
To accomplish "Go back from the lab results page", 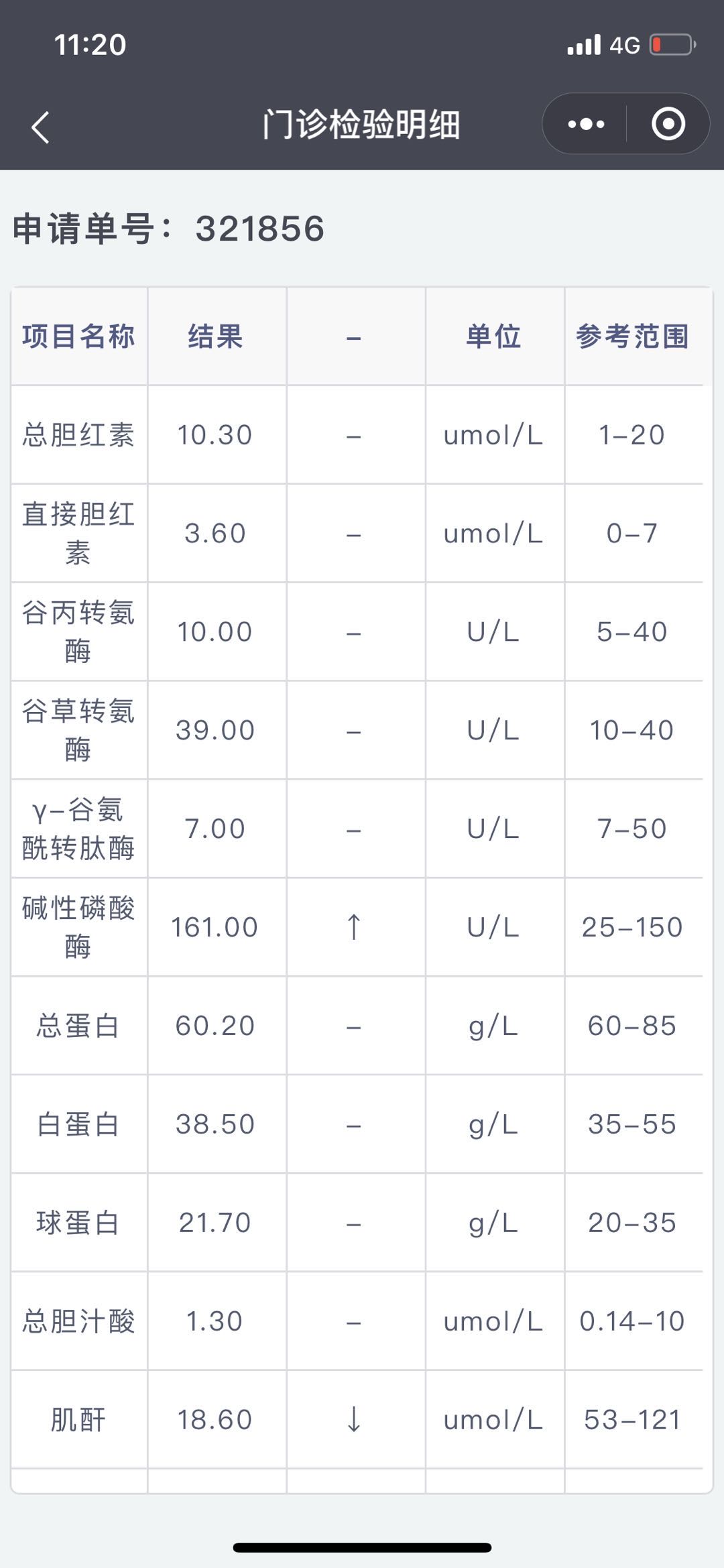I will tap(40, 127).
